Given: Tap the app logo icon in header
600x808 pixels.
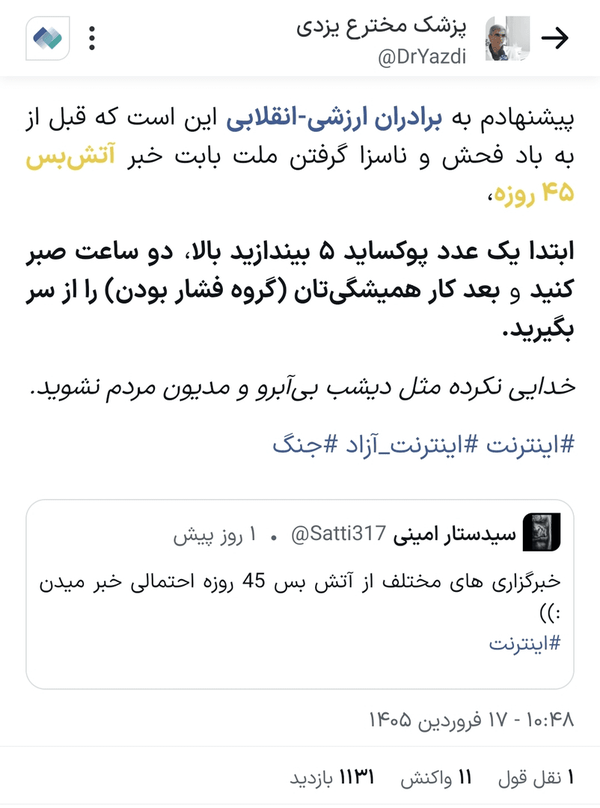Looking at the screenshot, I should tap(47, 38).
